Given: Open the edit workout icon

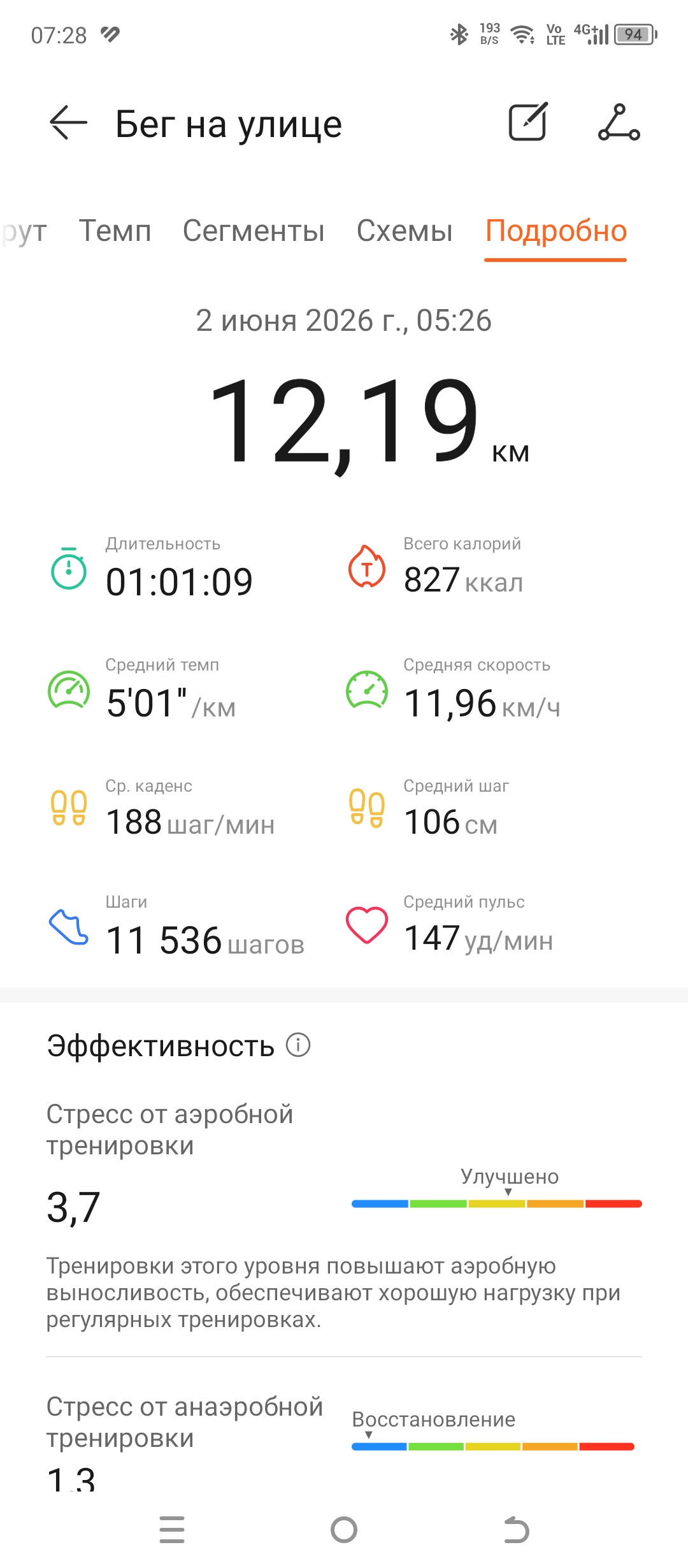Looking at the screenshot, I should (x=528, y=121).
